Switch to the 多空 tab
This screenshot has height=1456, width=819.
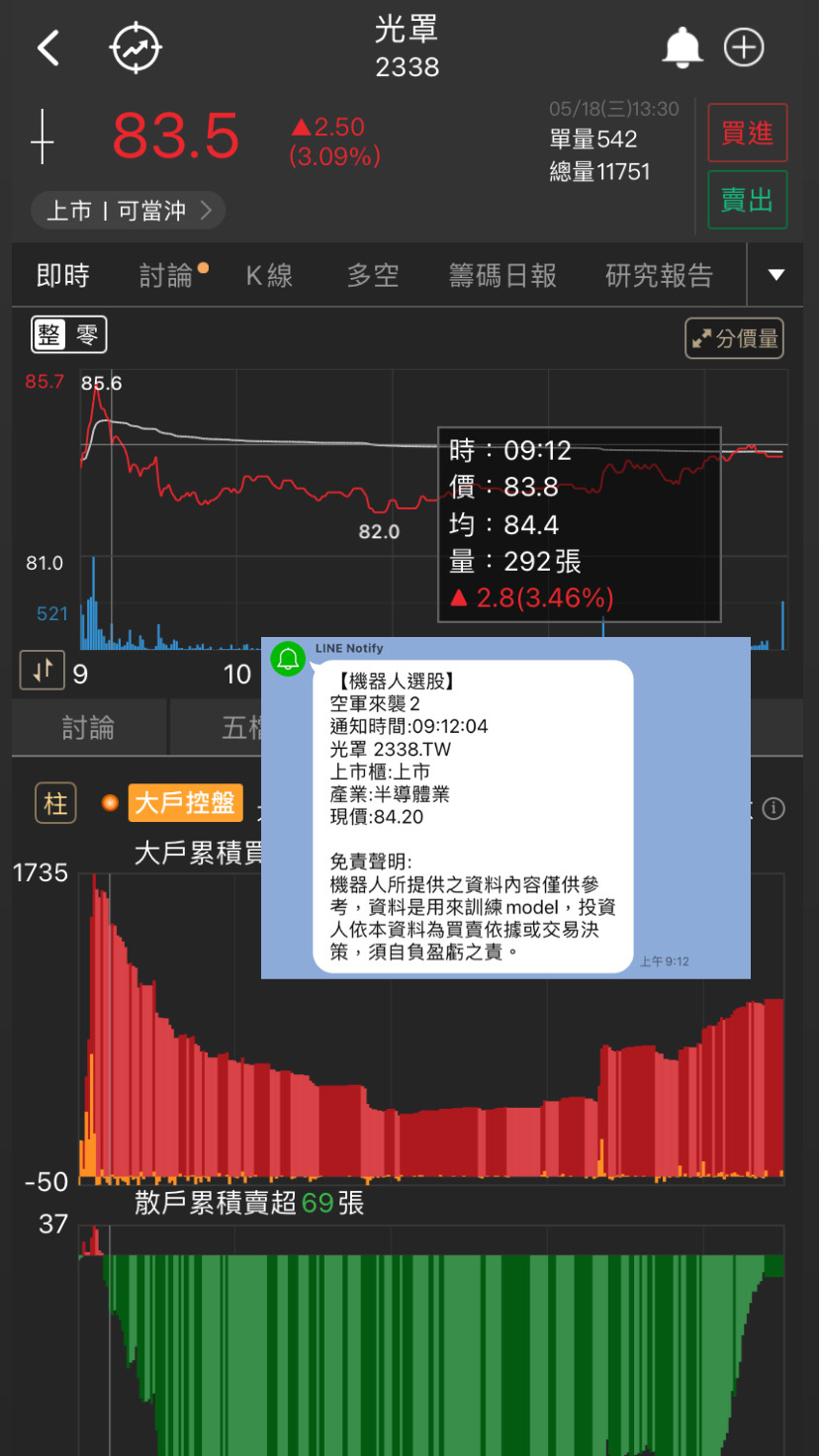pos(373,276)
